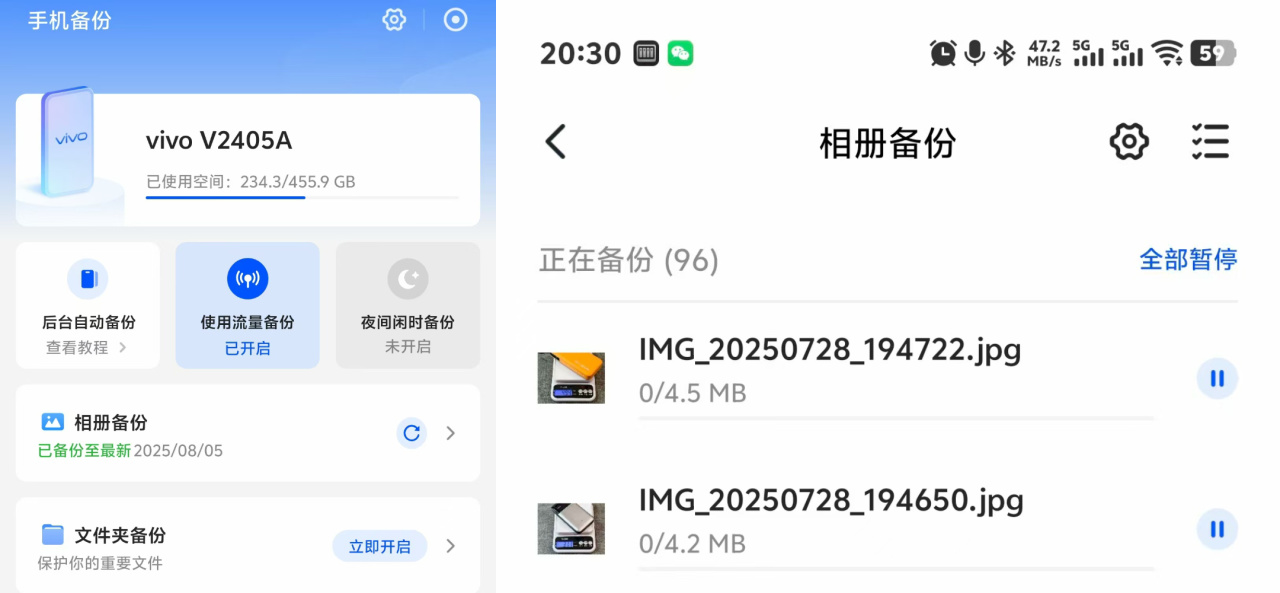Open 相册备份 row dated 2025/08/05

pyautogui.click(x=200, y=434)
